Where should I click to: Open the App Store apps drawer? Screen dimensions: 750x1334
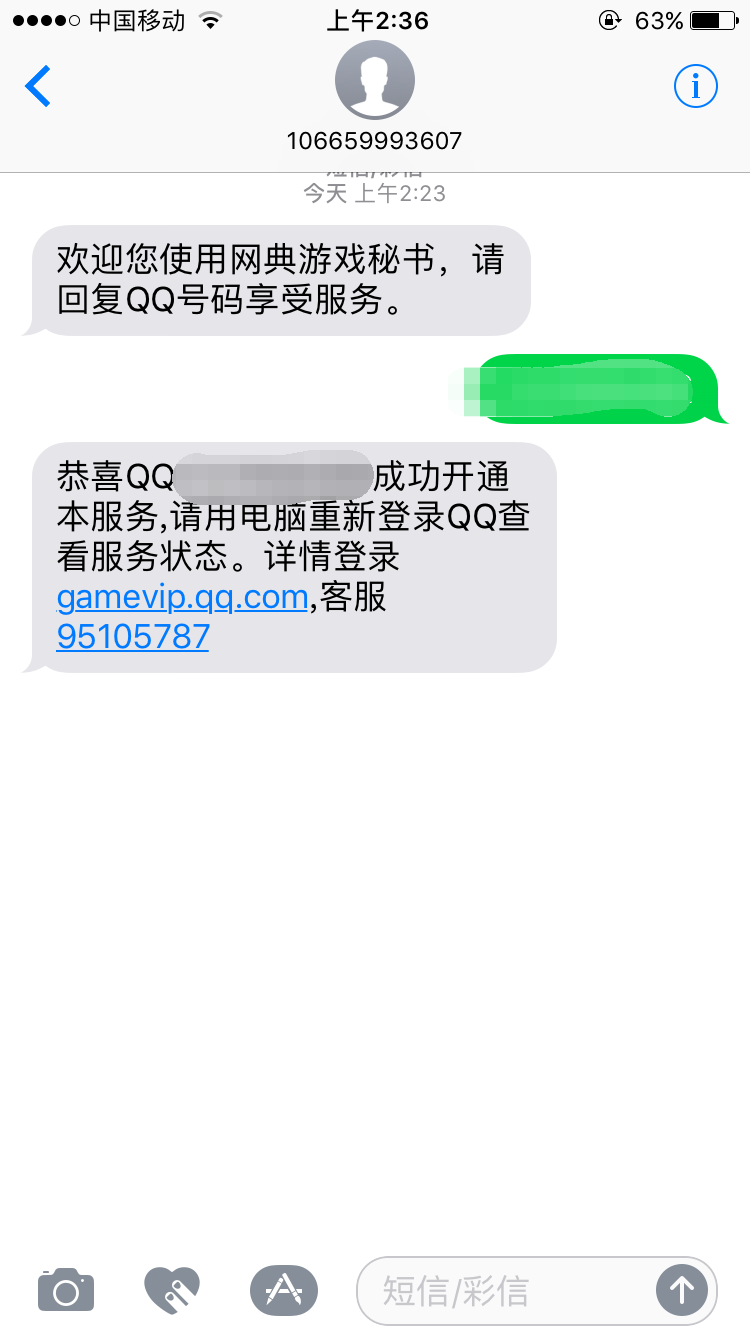284,1290
